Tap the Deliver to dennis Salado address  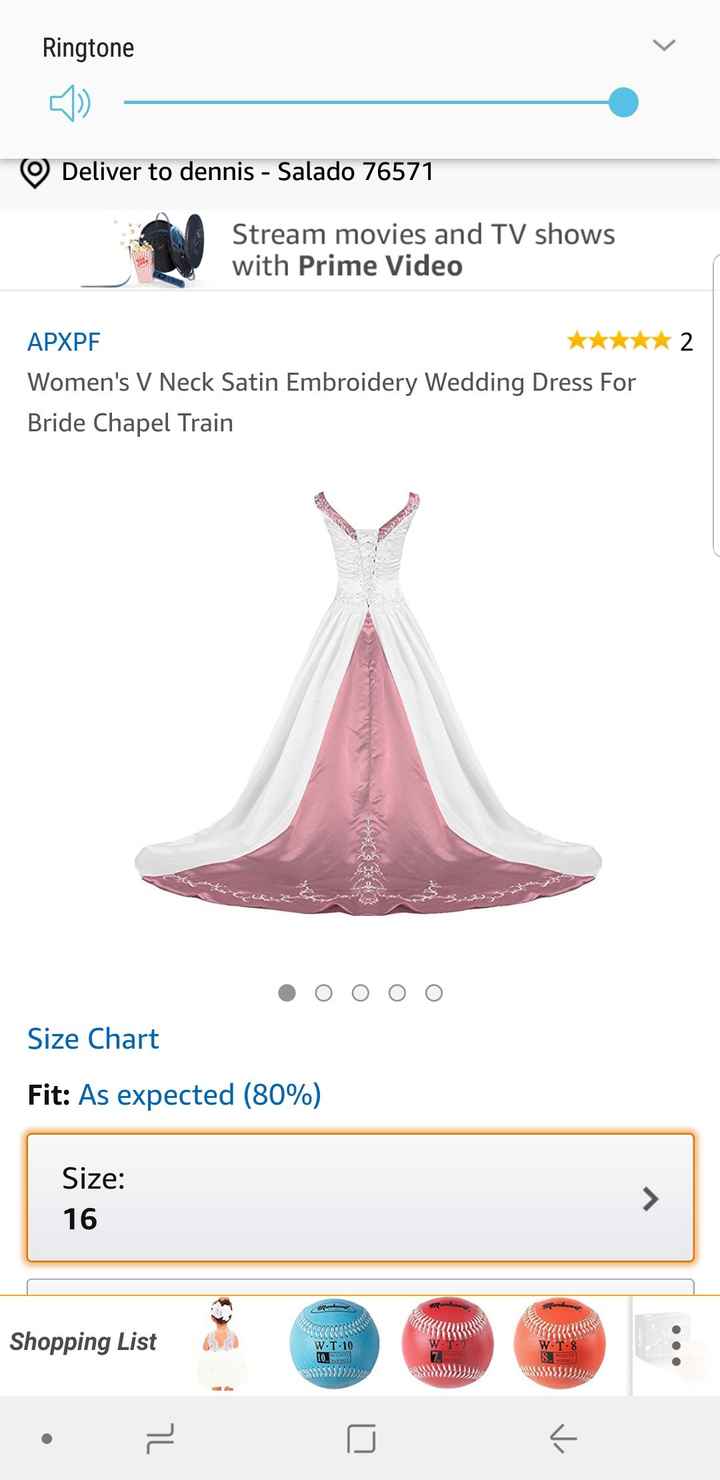246,172
